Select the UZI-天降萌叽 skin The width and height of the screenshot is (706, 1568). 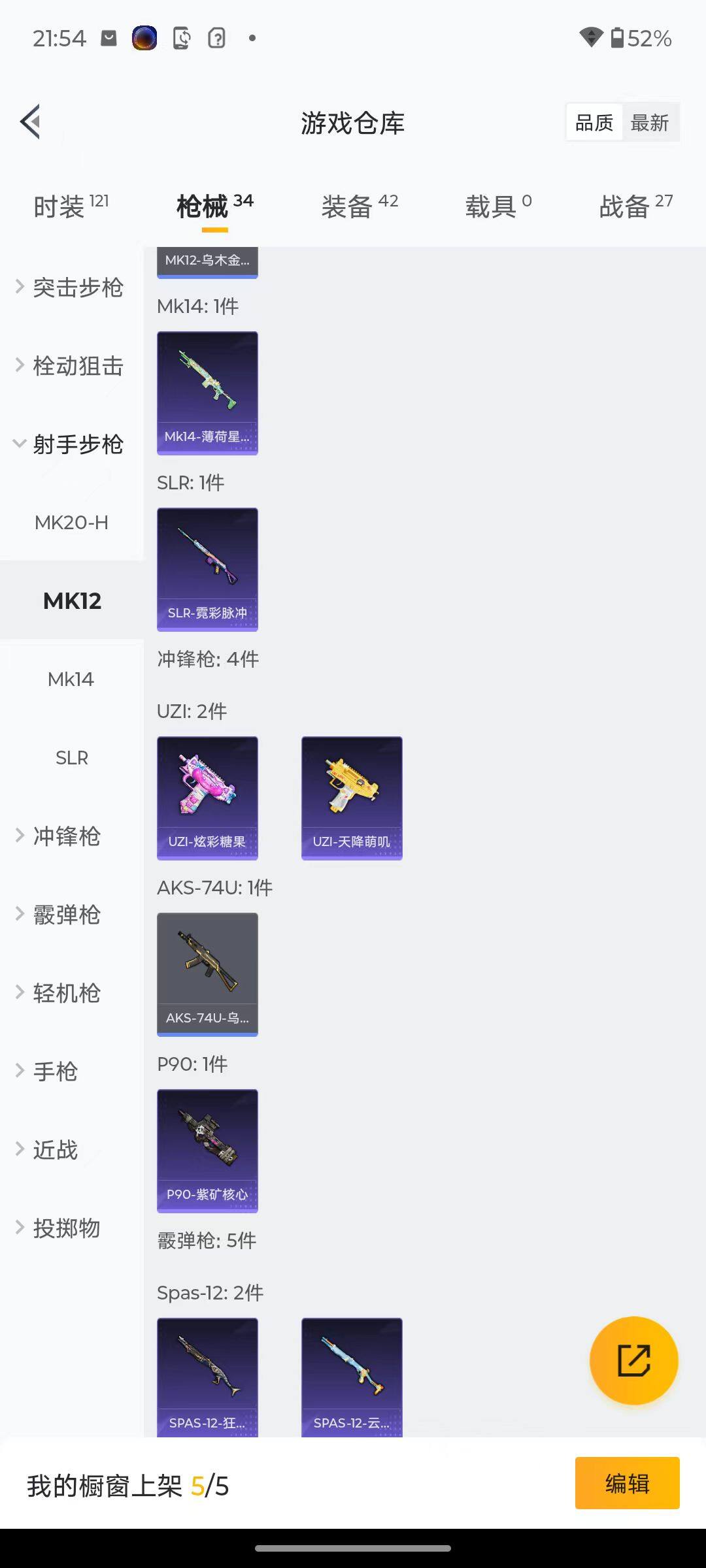pyautogui.click(x=352, y=798)
